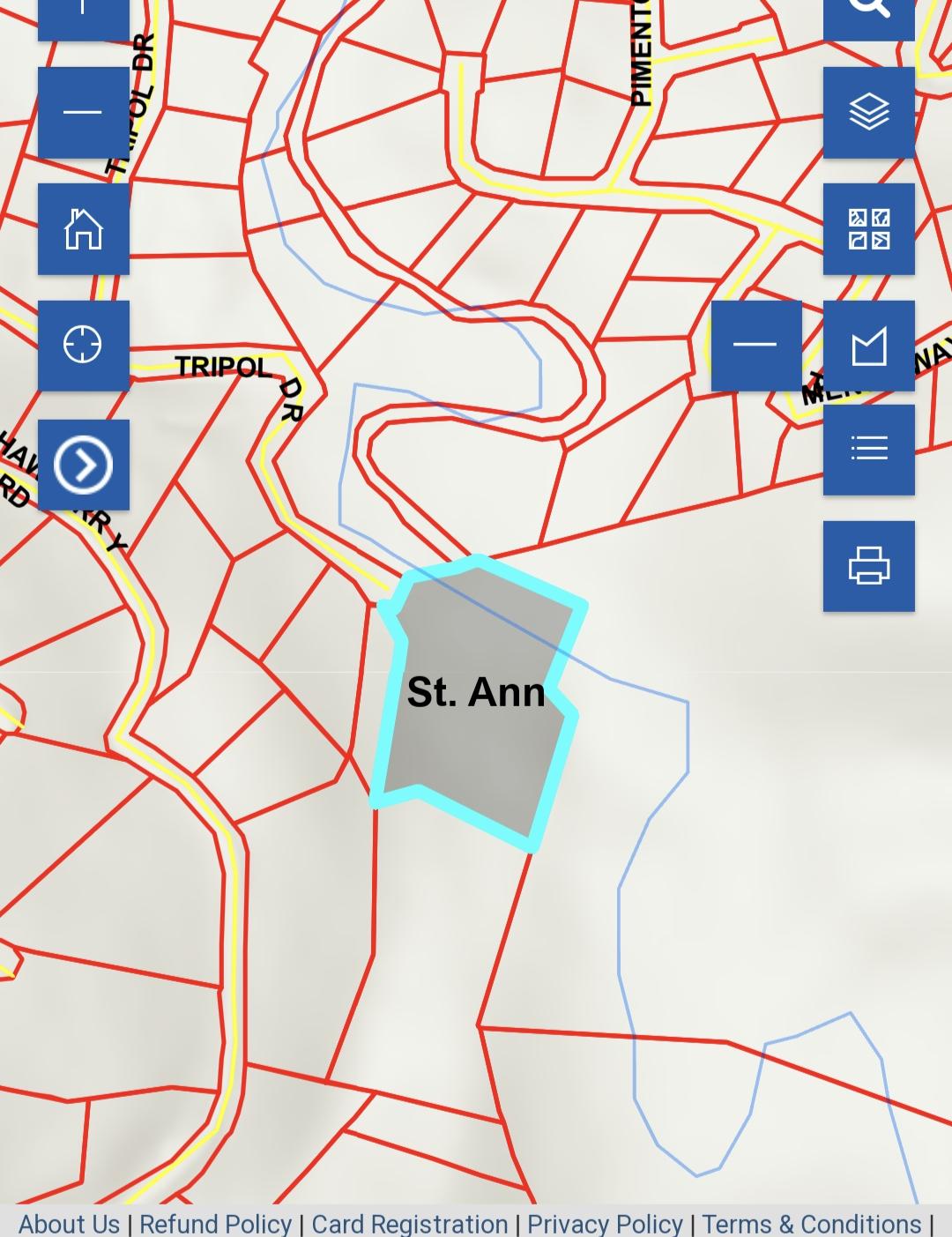Open Terms & Conditions link
This screenshot has width=952, height=1237.
point(811,1224)
